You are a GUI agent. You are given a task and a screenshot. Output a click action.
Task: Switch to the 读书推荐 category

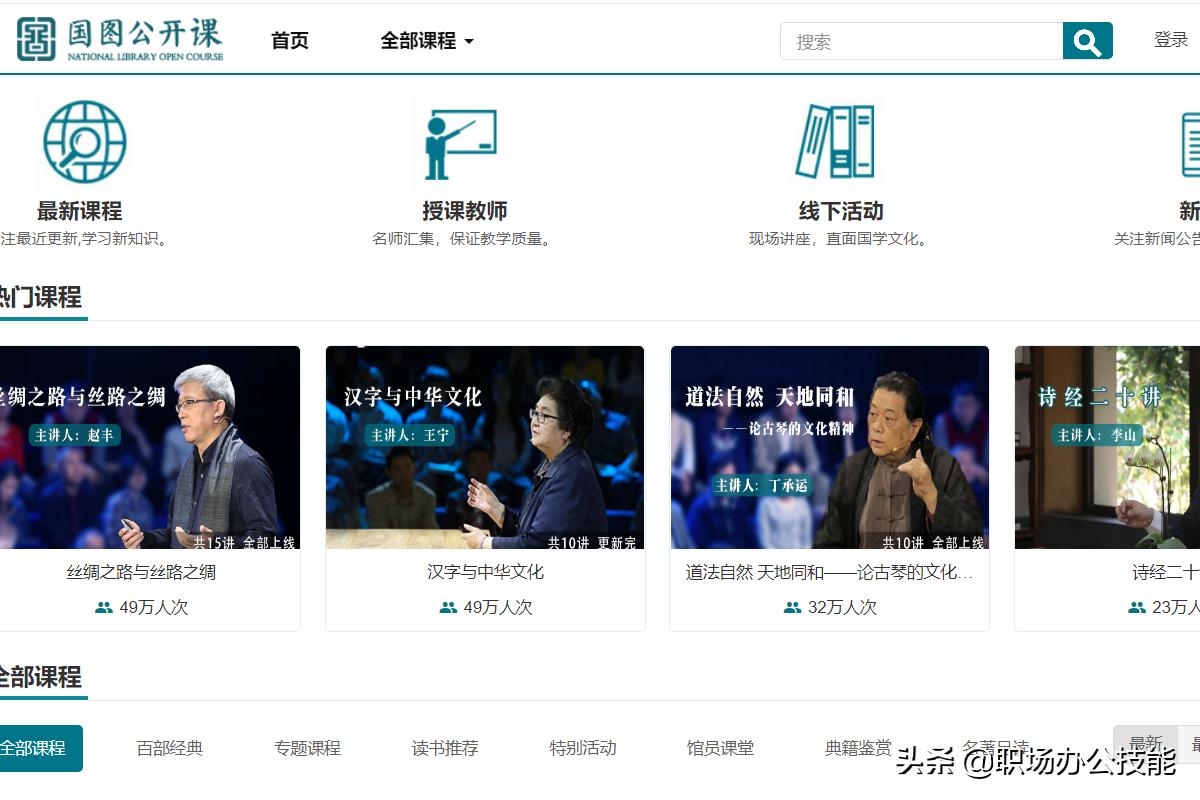tap(445, 748)
